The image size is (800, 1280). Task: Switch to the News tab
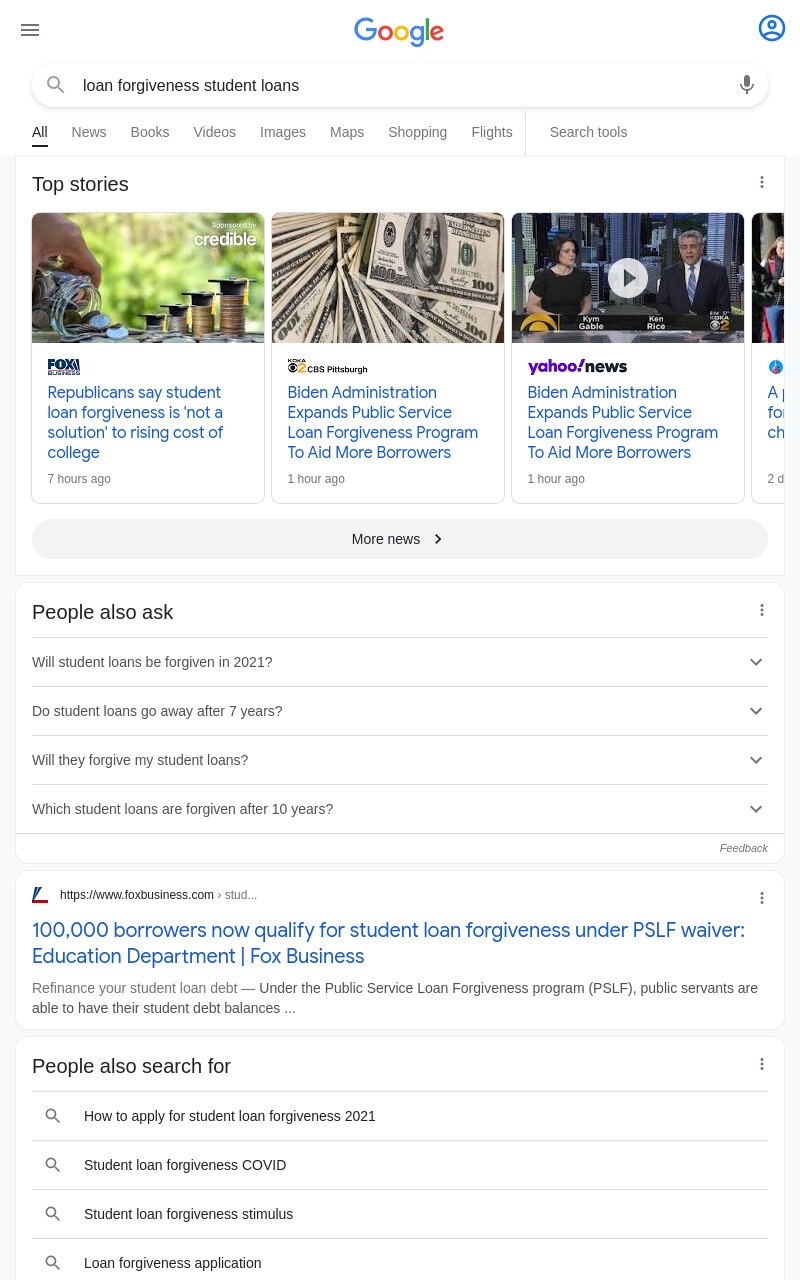pos(89,132)
